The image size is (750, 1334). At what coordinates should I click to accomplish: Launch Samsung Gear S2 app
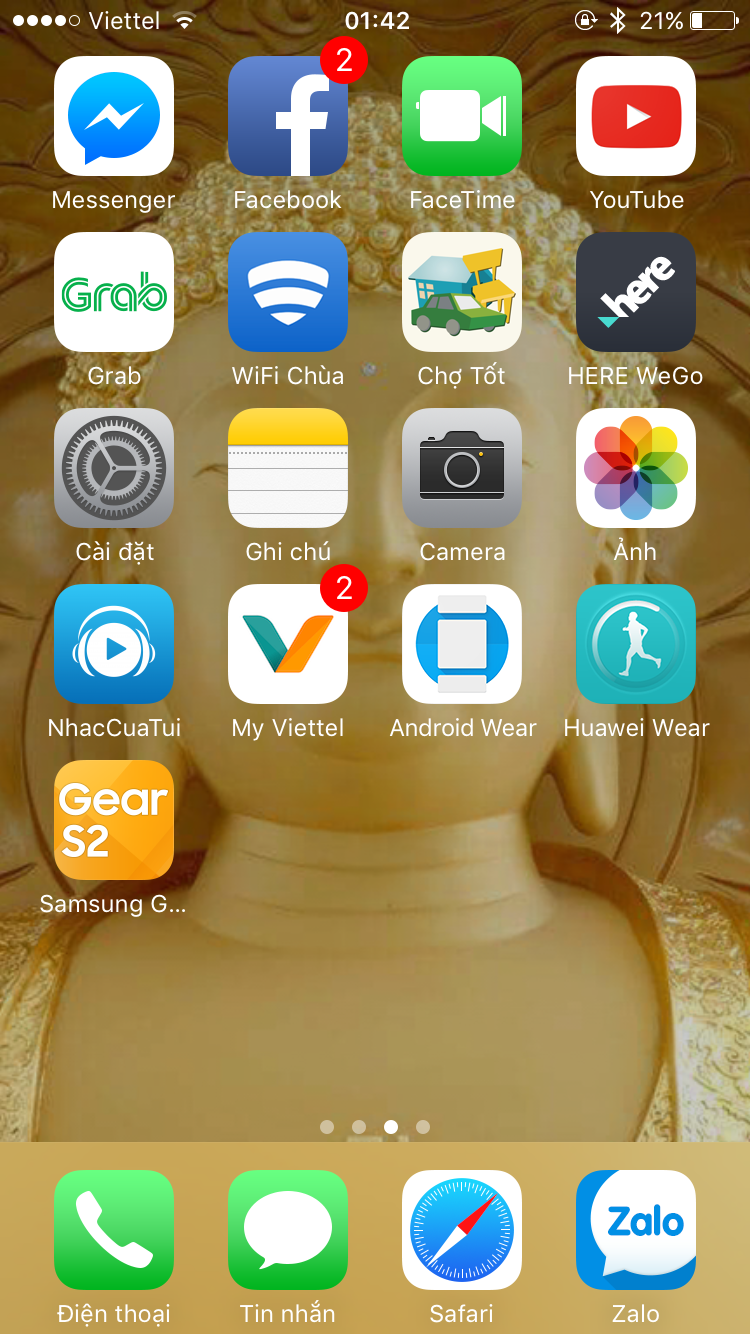click(114, 821)
